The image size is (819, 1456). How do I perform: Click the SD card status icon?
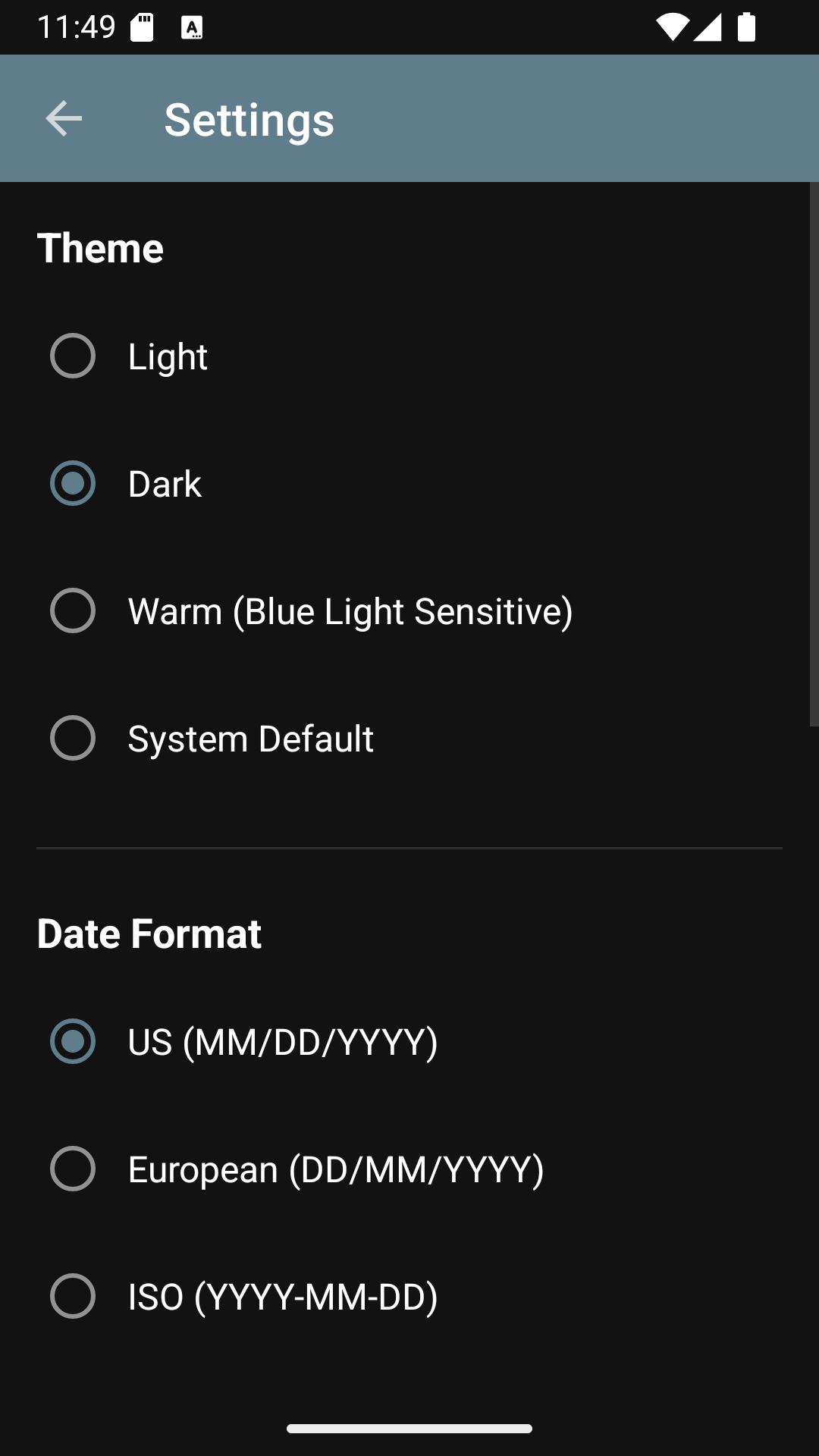point(141,27)
